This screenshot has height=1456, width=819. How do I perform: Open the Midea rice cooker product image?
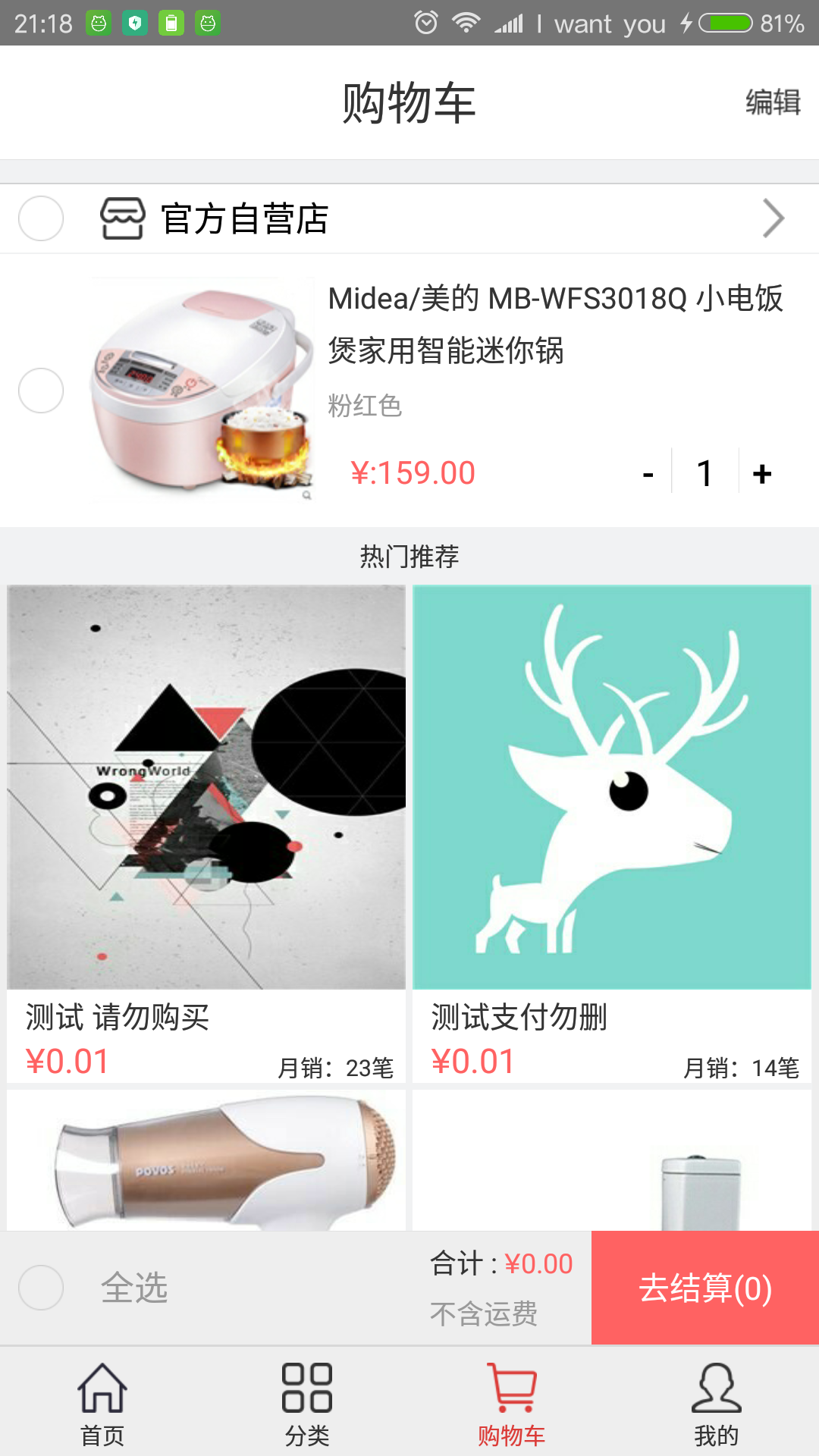click(x=202, y=390)
